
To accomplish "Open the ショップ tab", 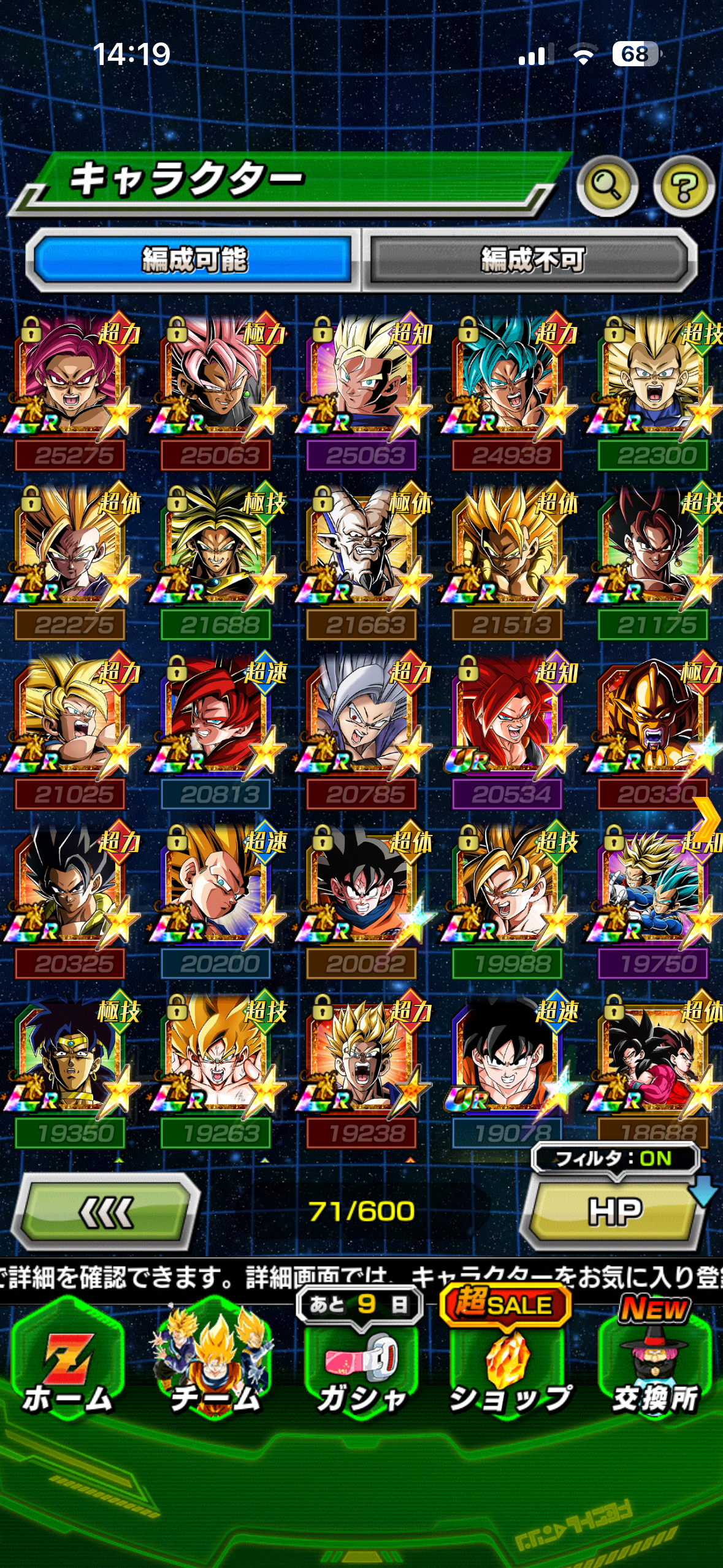I will [508, 1374].
